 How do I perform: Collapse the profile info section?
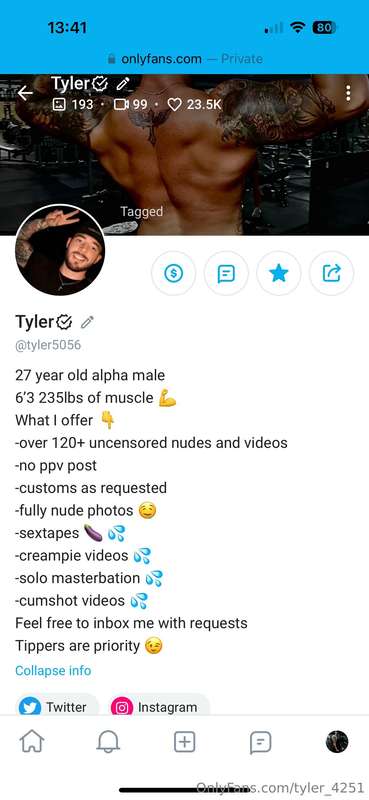[x=53, y=670]
